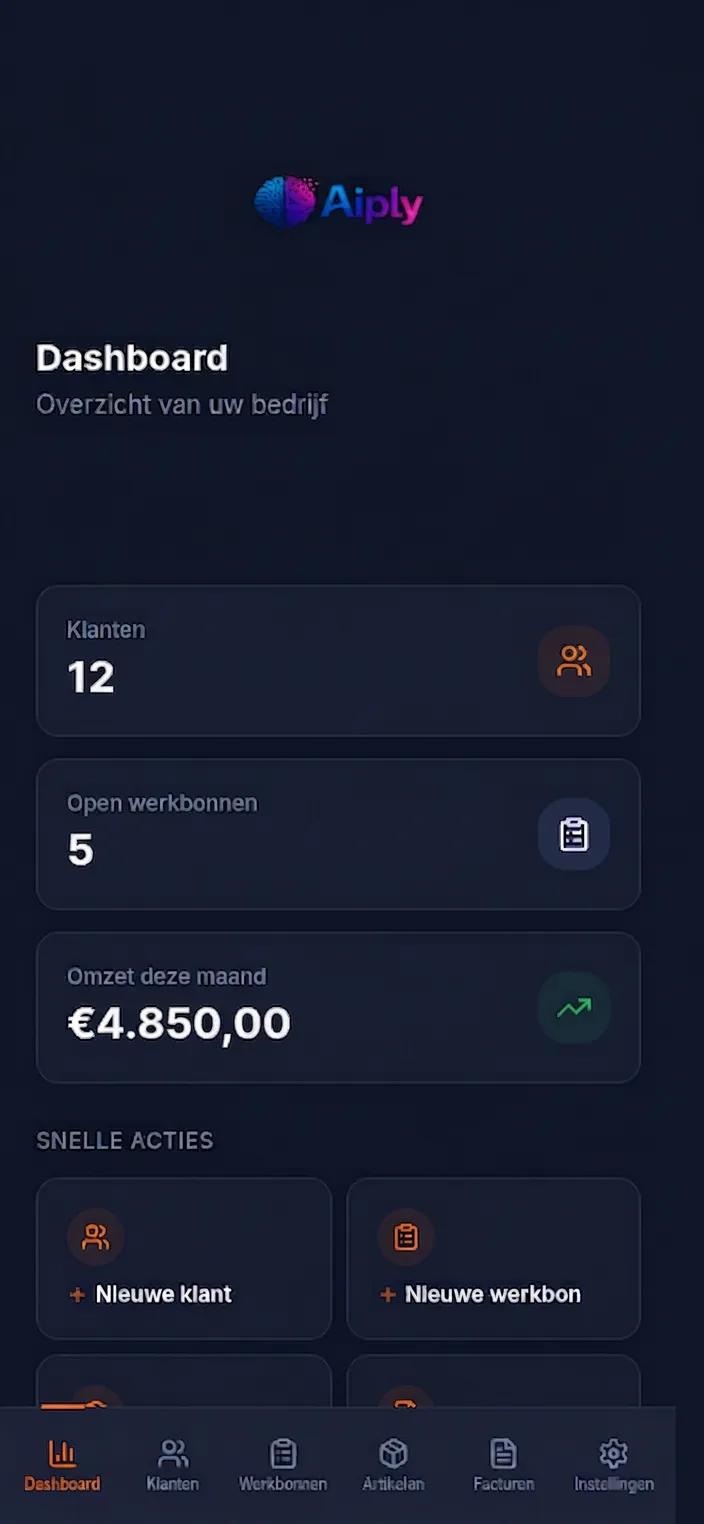
Task: Select the Dashboard tab
Action: [x=62, y=1465]
